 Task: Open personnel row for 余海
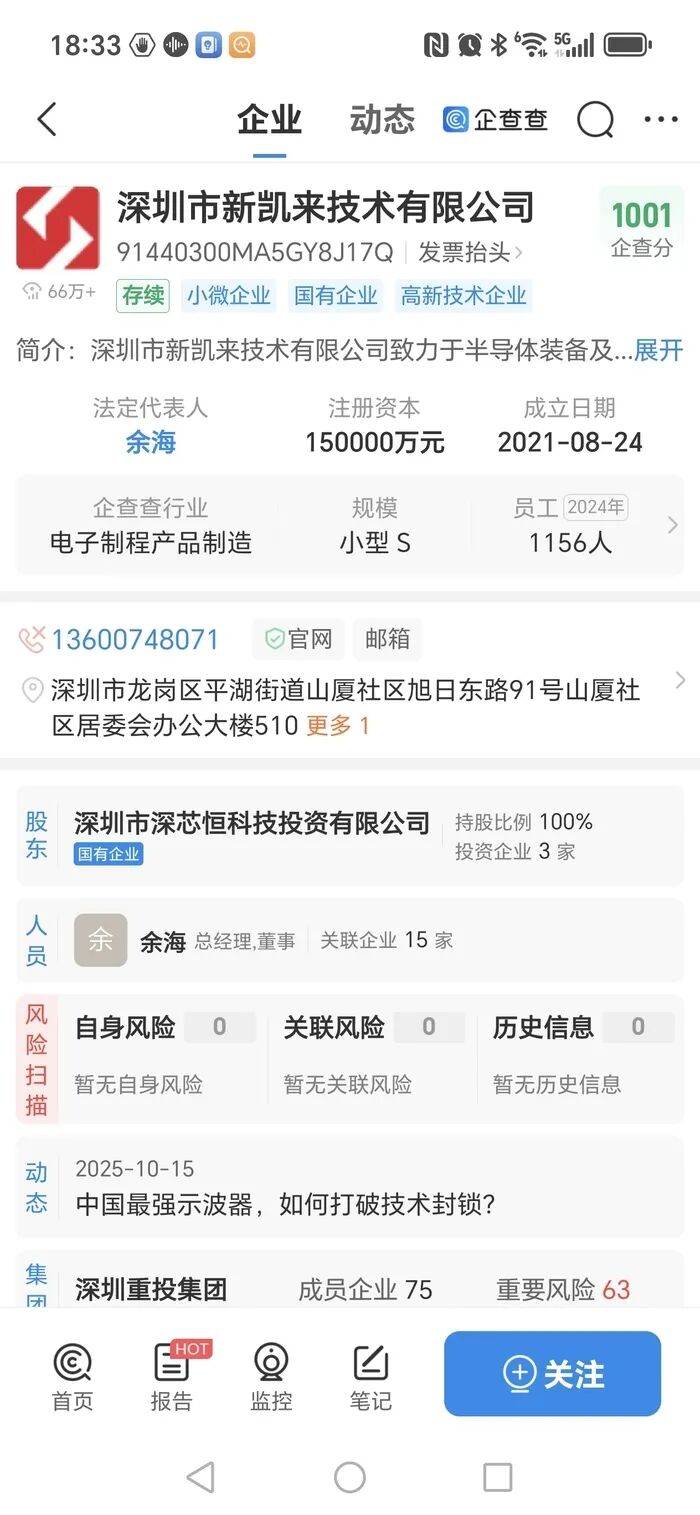(163, 941)
